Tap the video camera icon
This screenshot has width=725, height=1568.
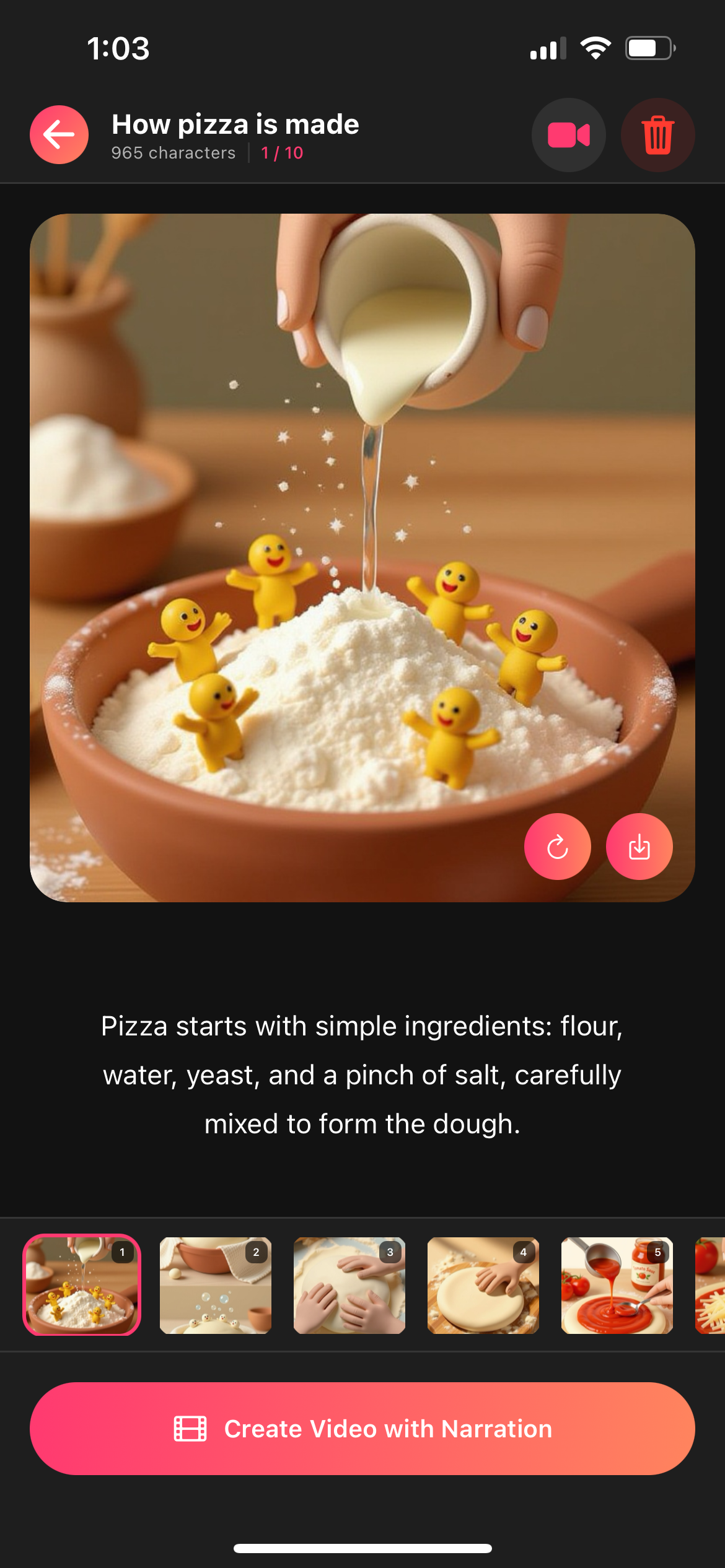[x=568, y=135]
